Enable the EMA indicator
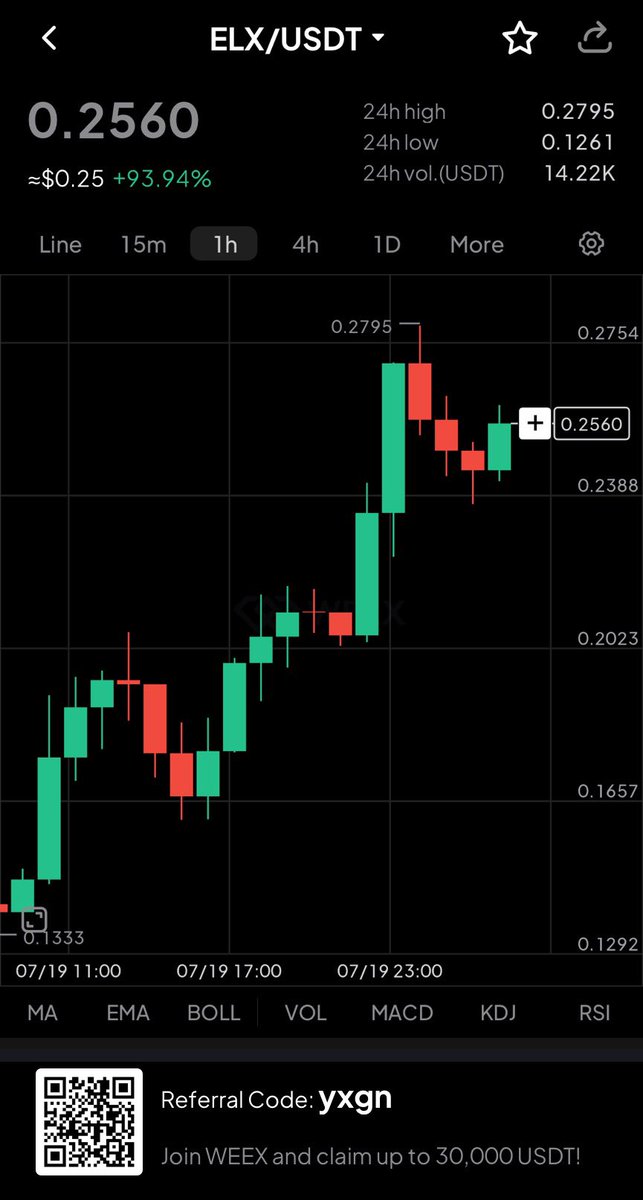 point(128,1013)
